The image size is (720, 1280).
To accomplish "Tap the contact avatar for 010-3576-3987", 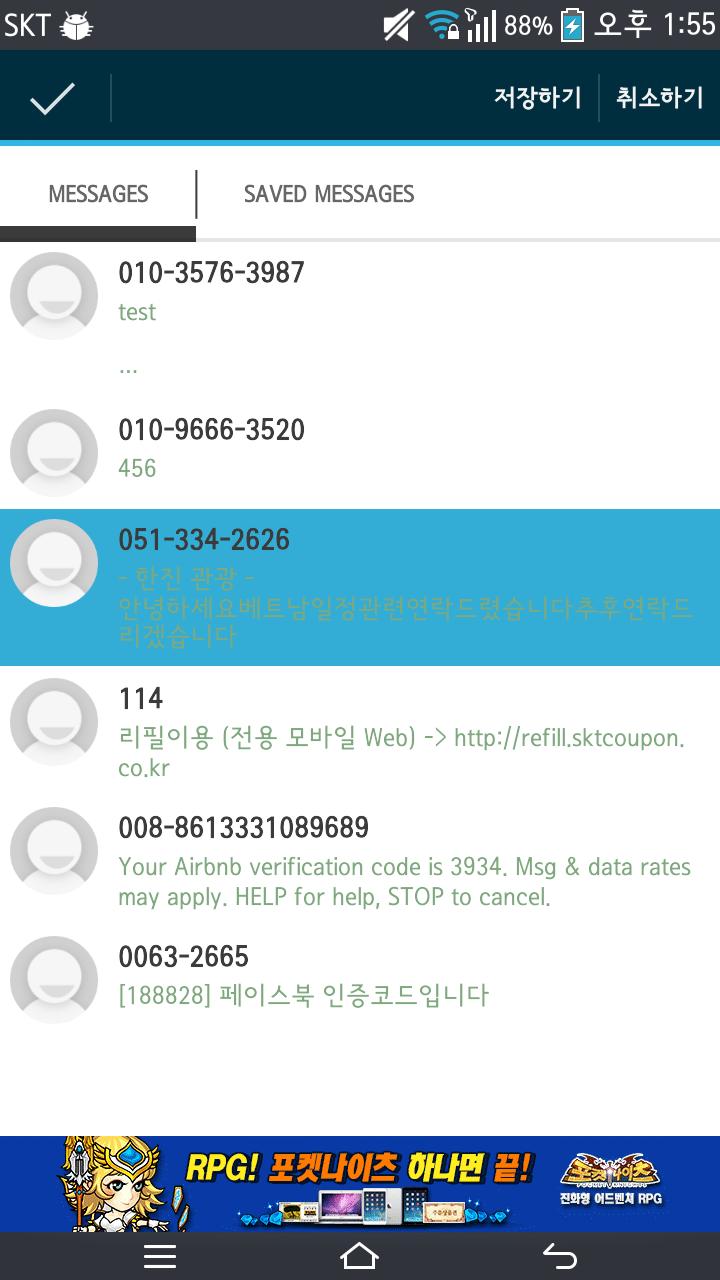I will pos(53,296).
